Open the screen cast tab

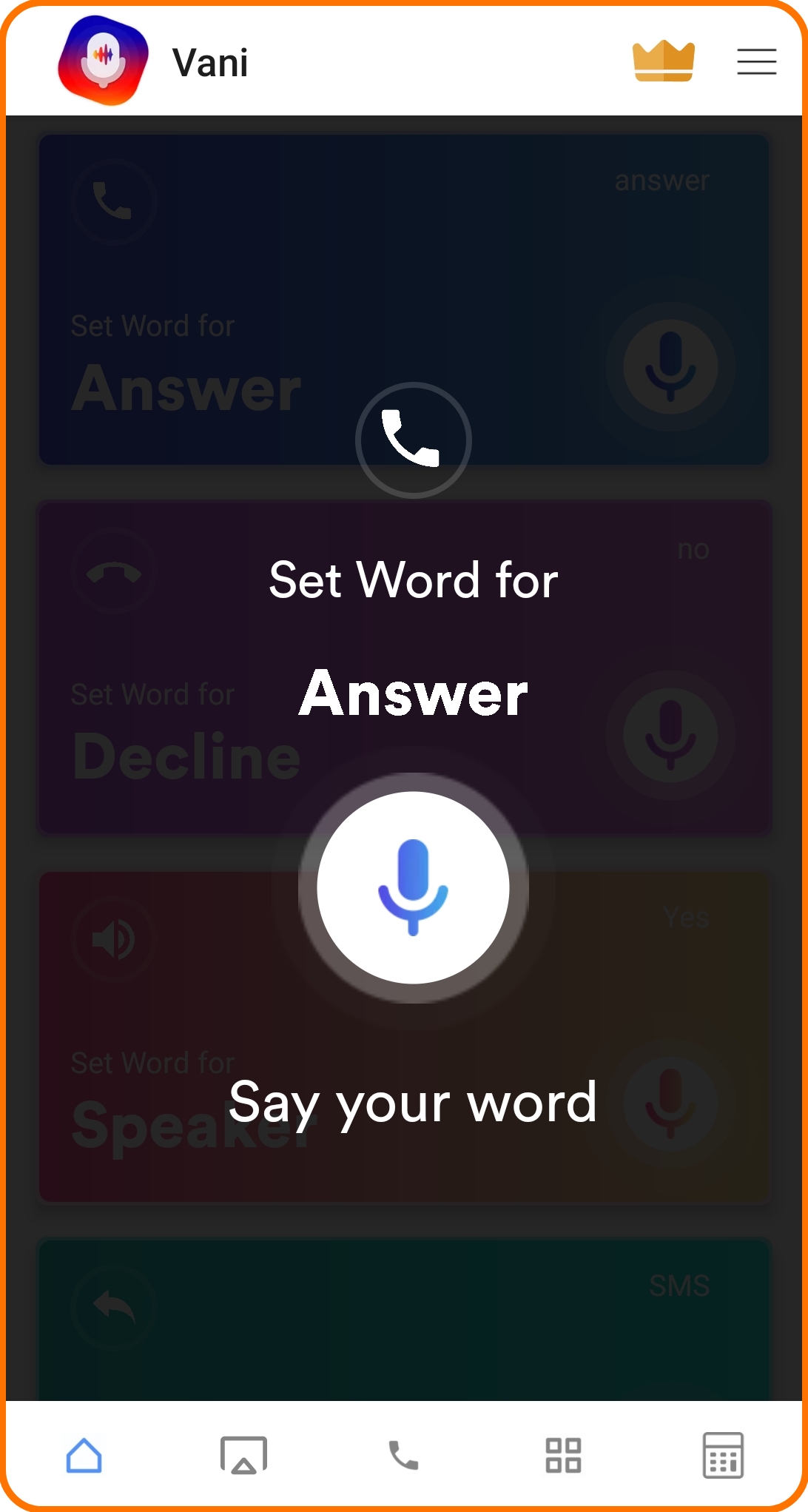click(243, 1455)
